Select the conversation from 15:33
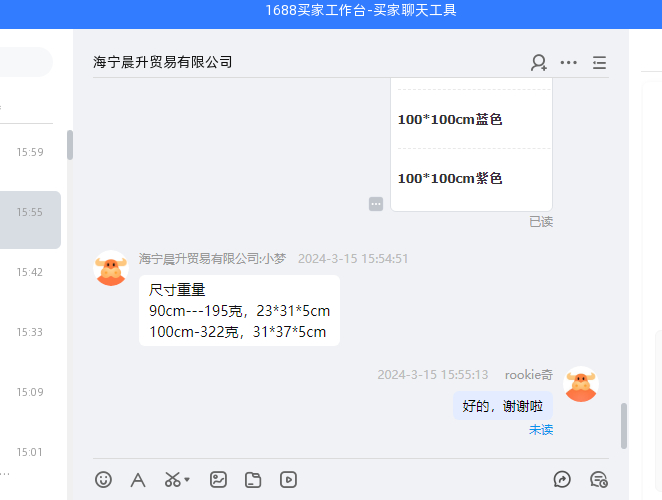 [x=30, y=332]
